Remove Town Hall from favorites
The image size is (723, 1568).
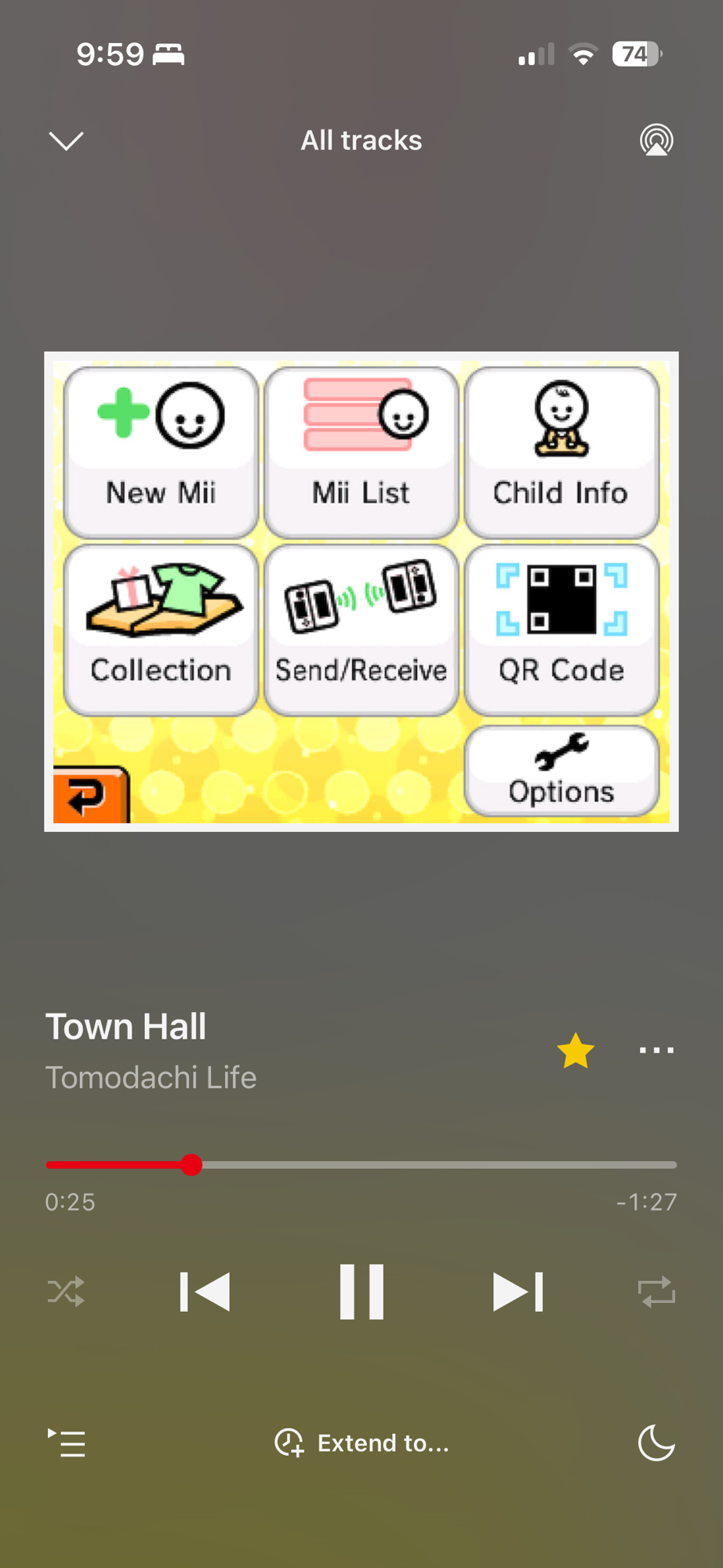[576, 1051]
